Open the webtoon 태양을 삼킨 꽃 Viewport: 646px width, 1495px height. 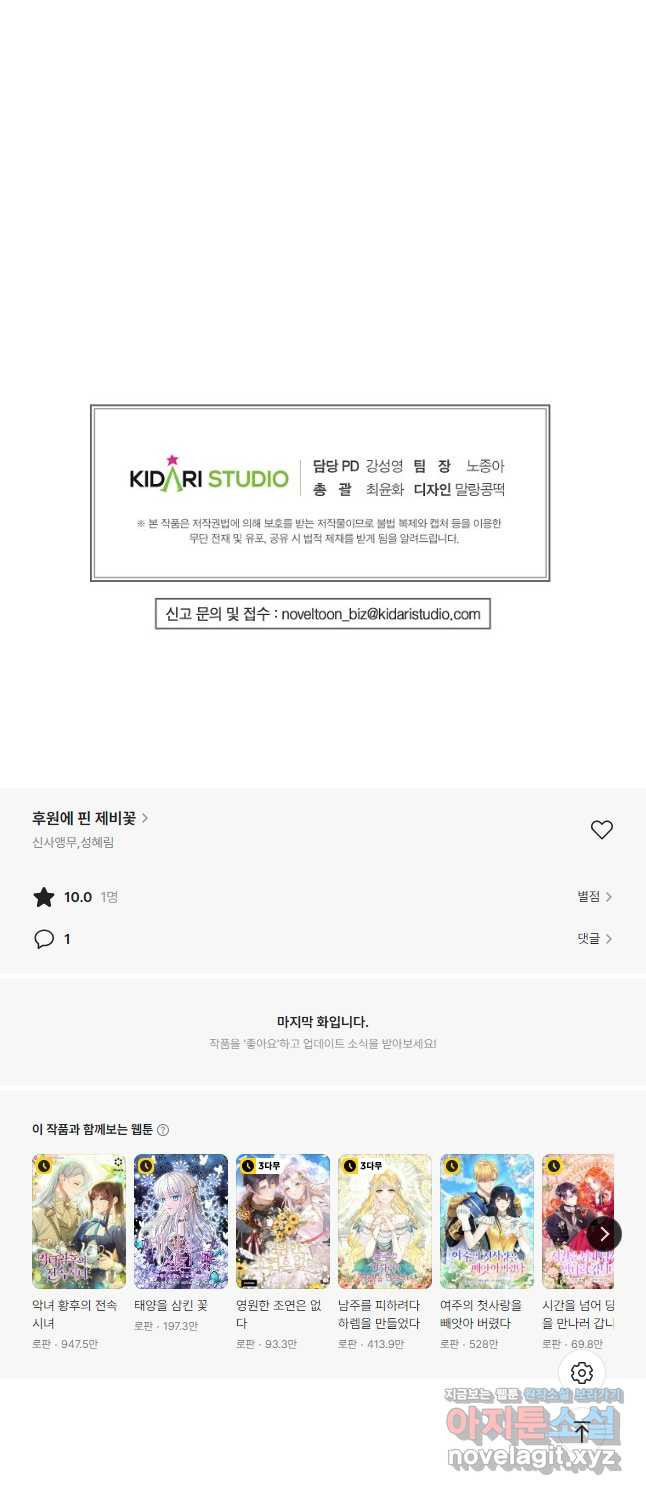181,1221
